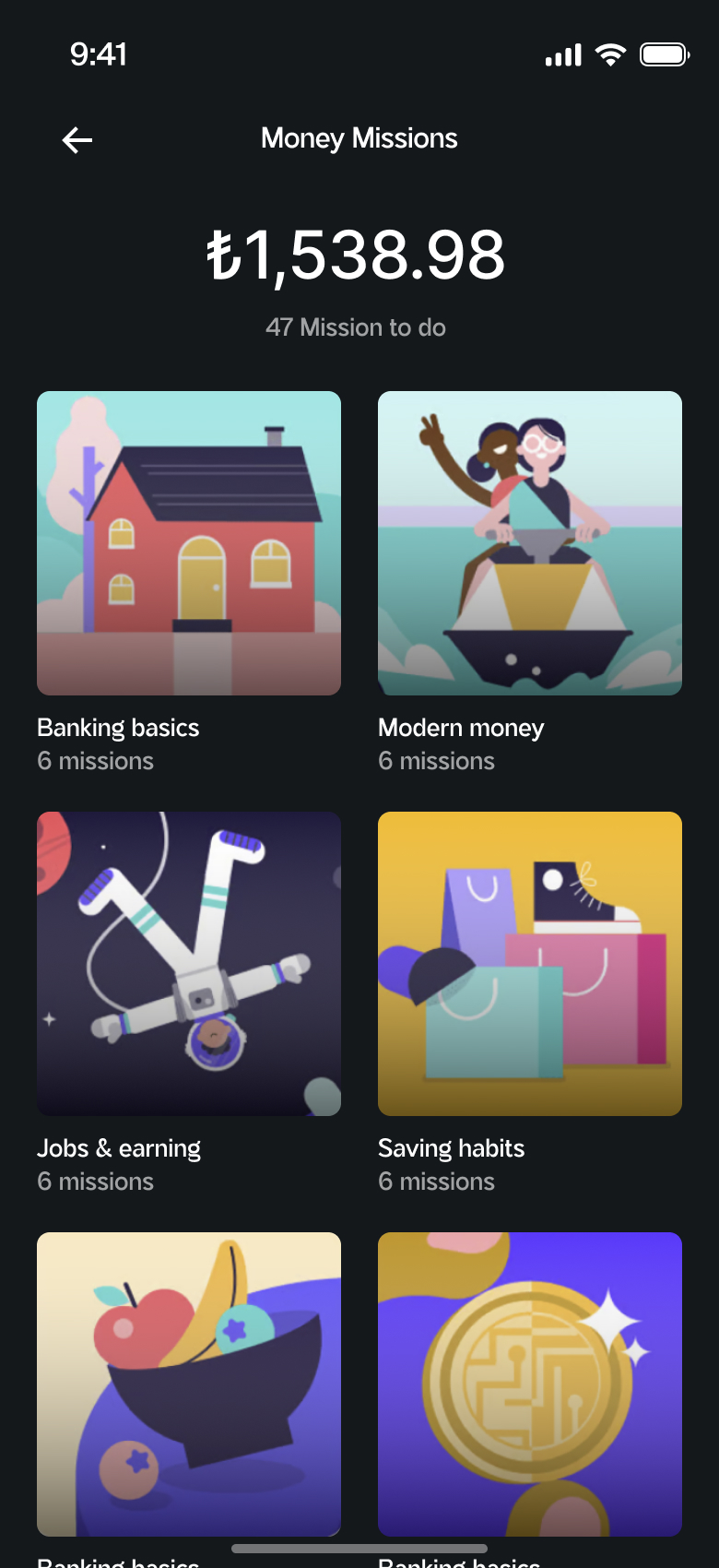Open the Saving habits shopping bags card
The image size is (719, 1568).
pyautogui.click(x=529, y=963)
